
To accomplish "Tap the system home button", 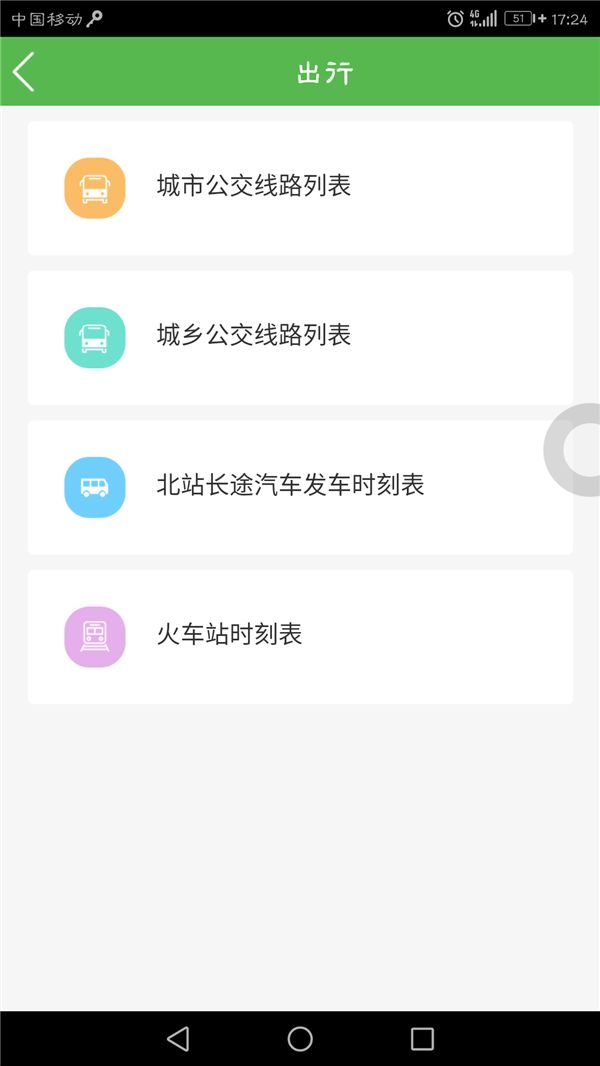I will [300, 1039].
